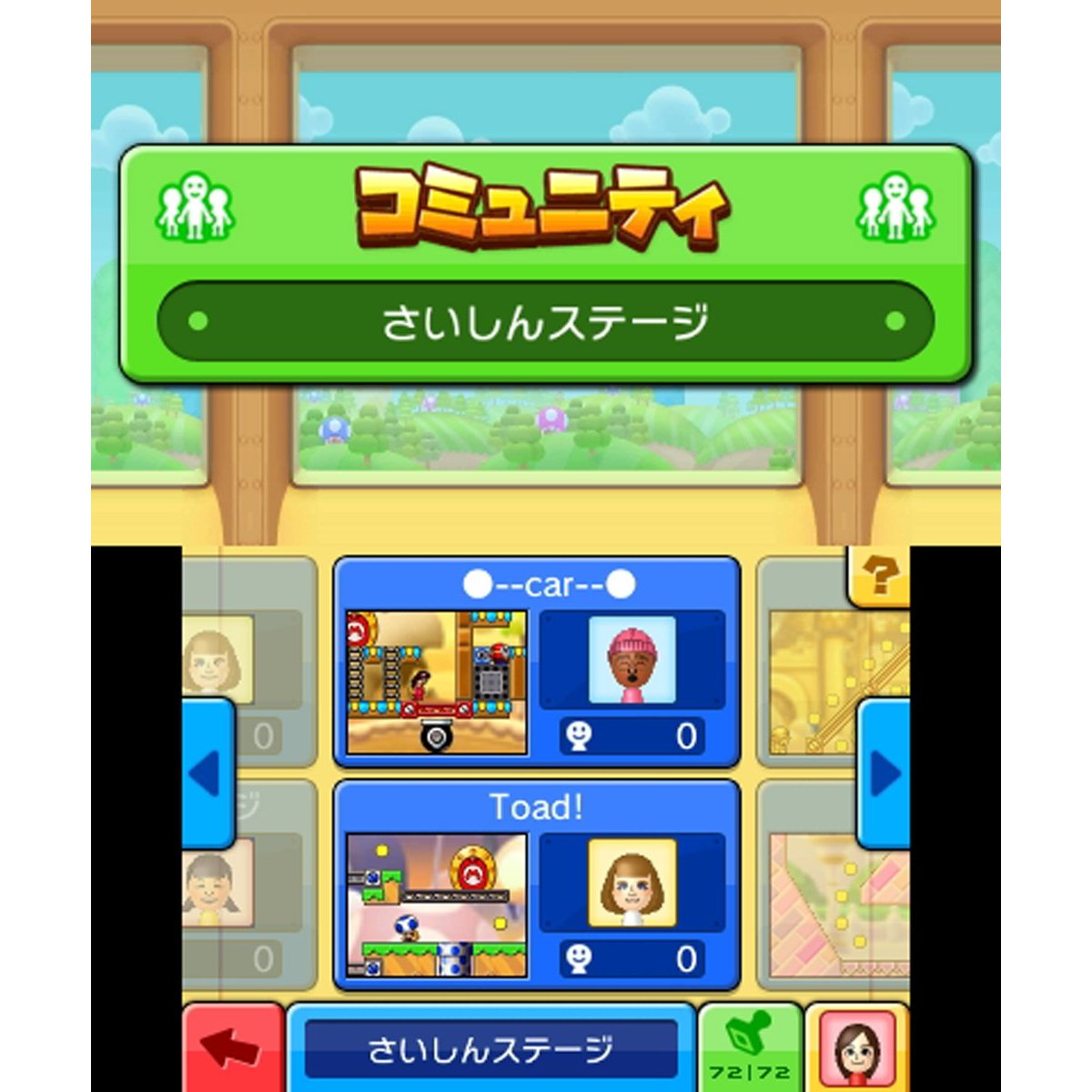Open the green stamp button showing 72|72
This screenshot has height=1092, width=1092.
(x=750, y=1049)
